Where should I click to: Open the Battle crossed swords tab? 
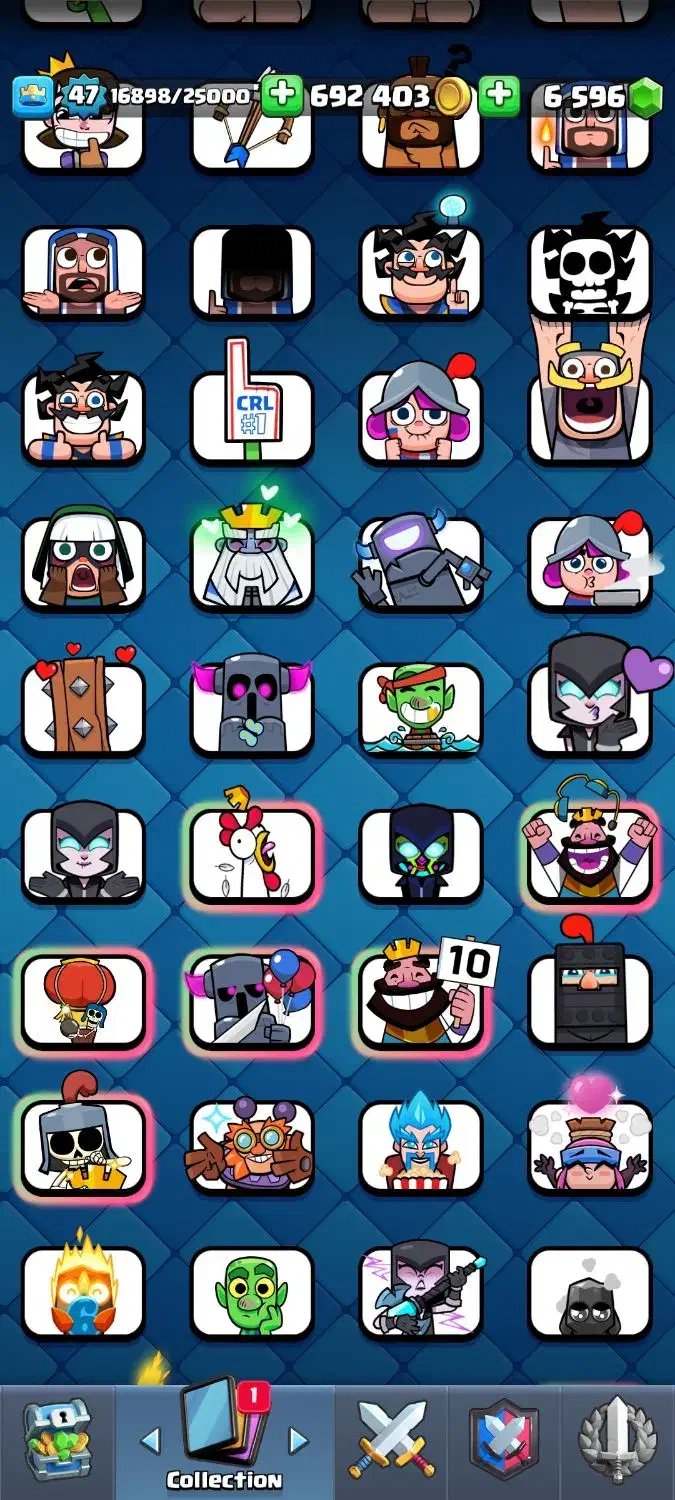[x=391, y=1441]
